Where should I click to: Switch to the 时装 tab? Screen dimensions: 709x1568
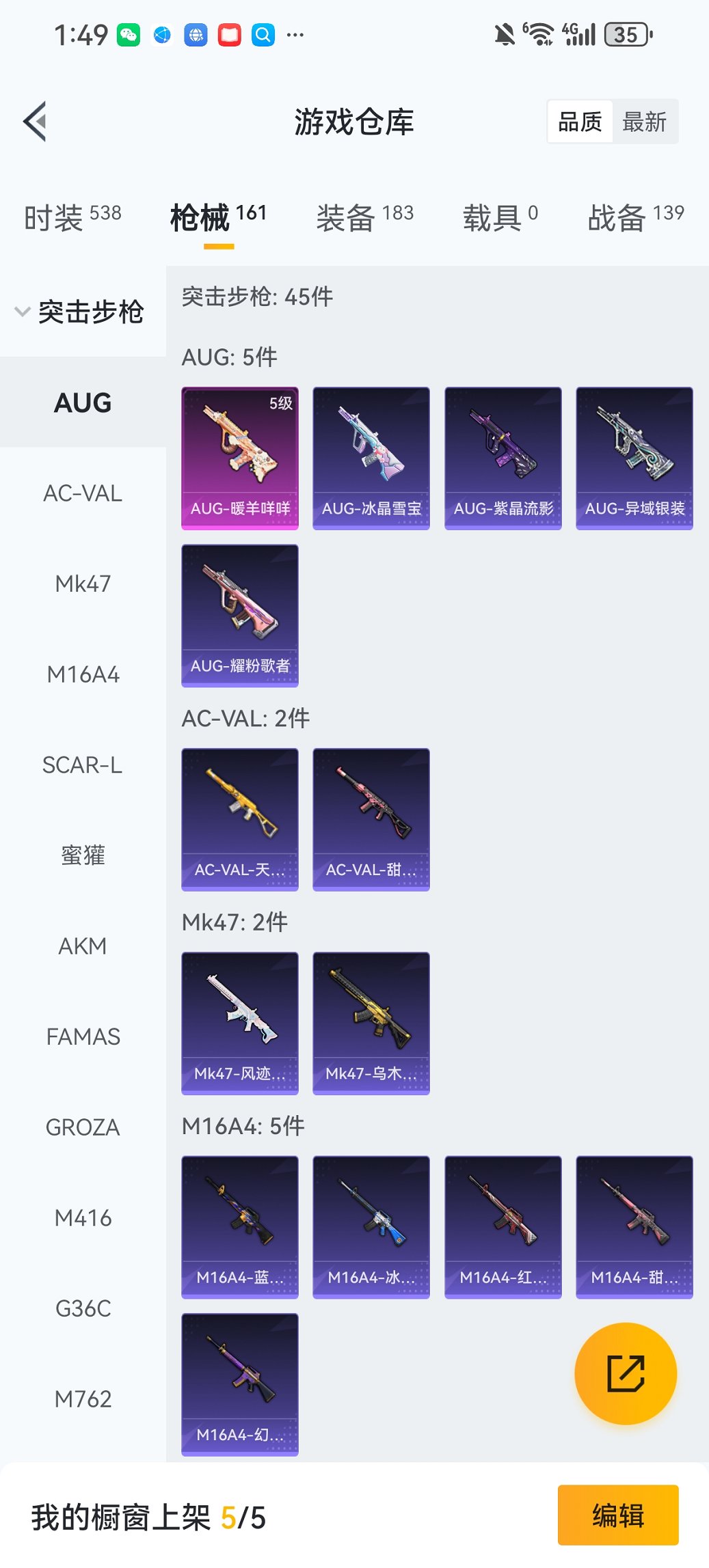click(72, 217)
